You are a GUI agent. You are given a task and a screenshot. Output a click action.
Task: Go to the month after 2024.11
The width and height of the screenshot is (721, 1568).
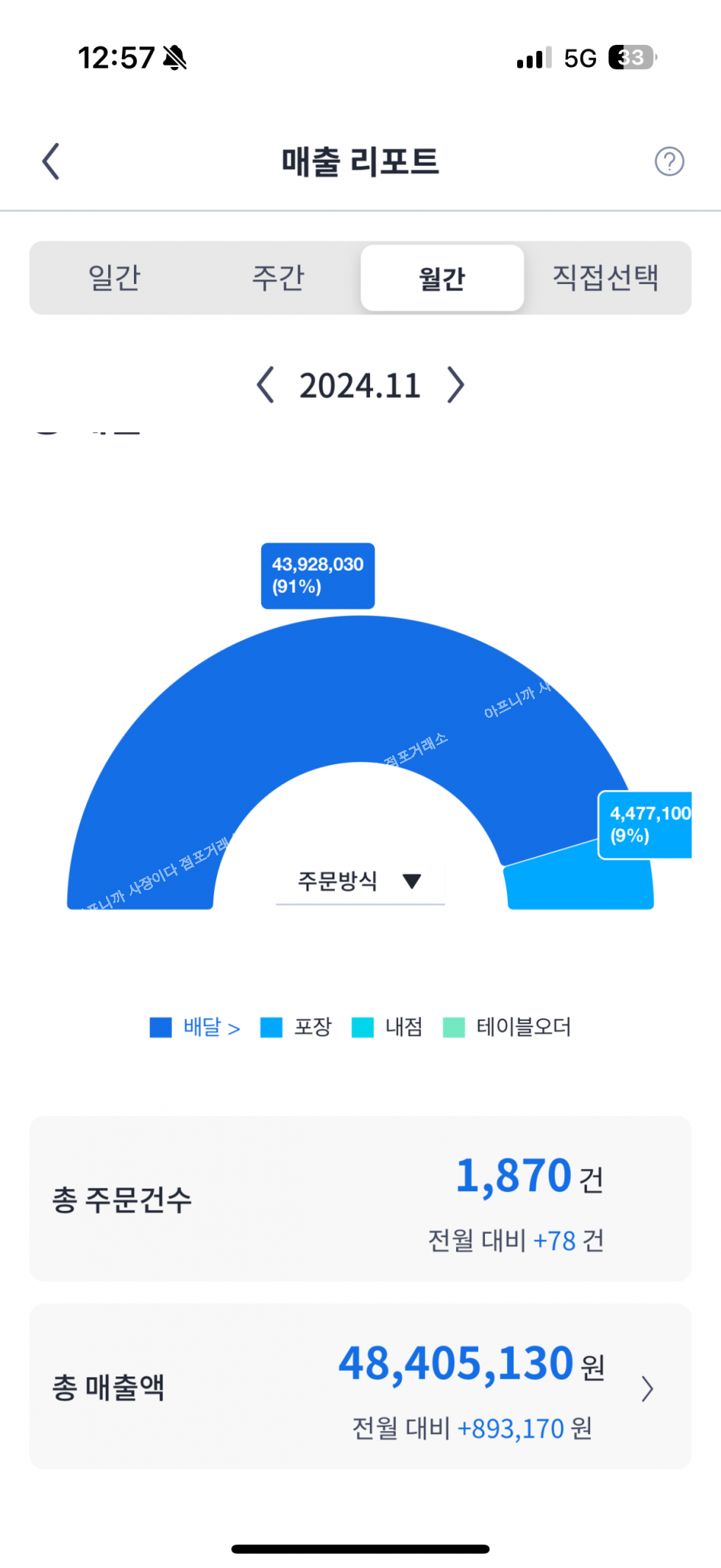coord(456,385)
